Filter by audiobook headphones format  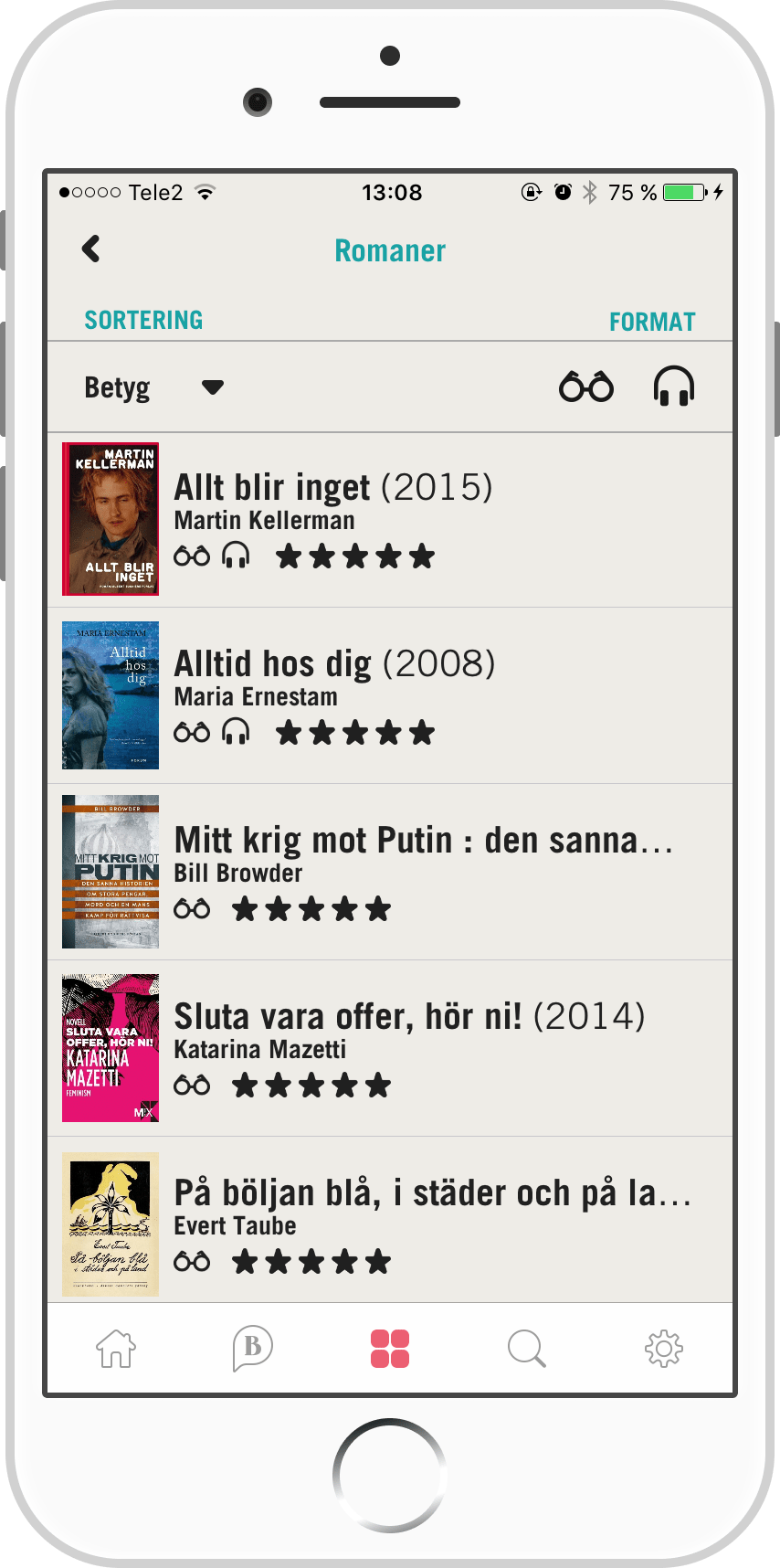pyautogui.click(x=674, y=387)
